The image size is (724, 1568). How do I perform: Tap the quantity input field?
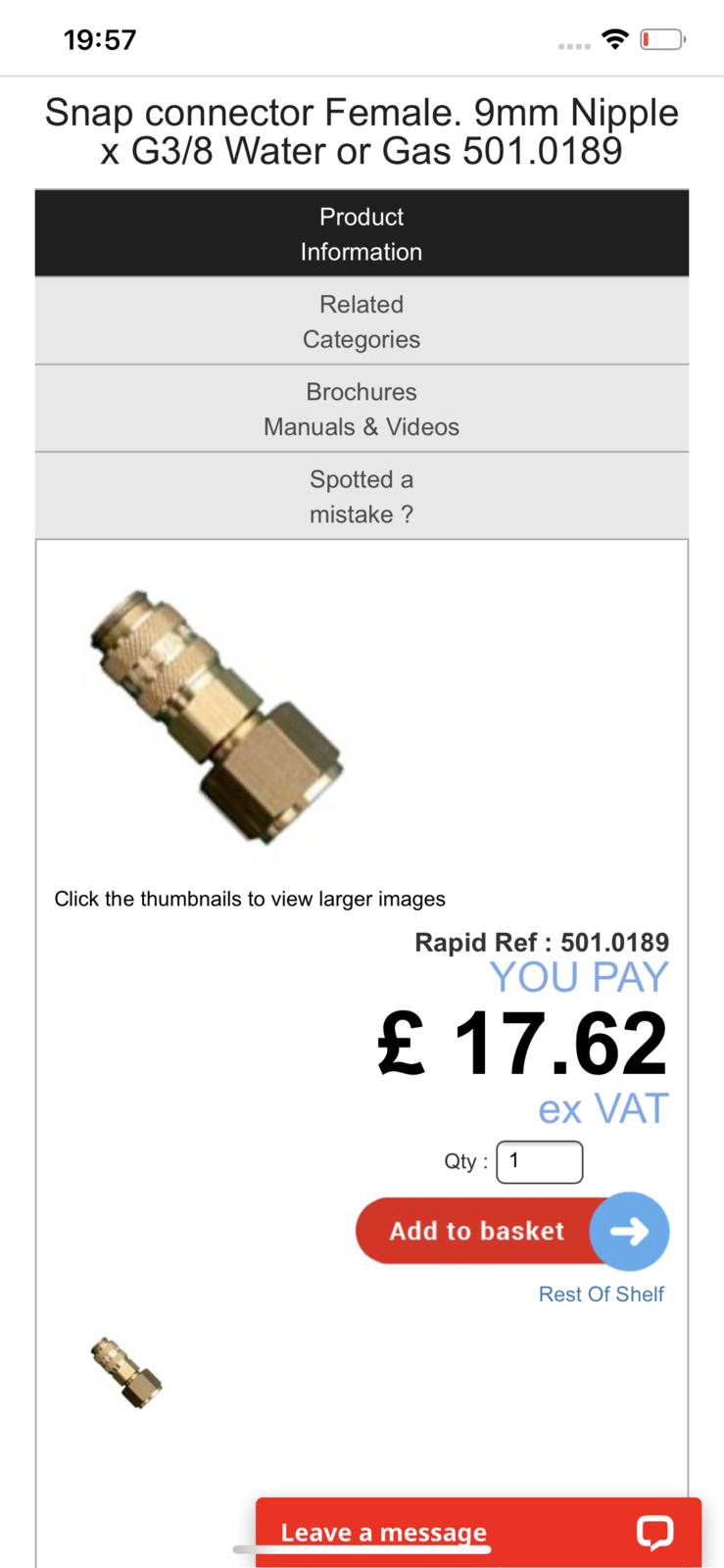point(540,1161)
